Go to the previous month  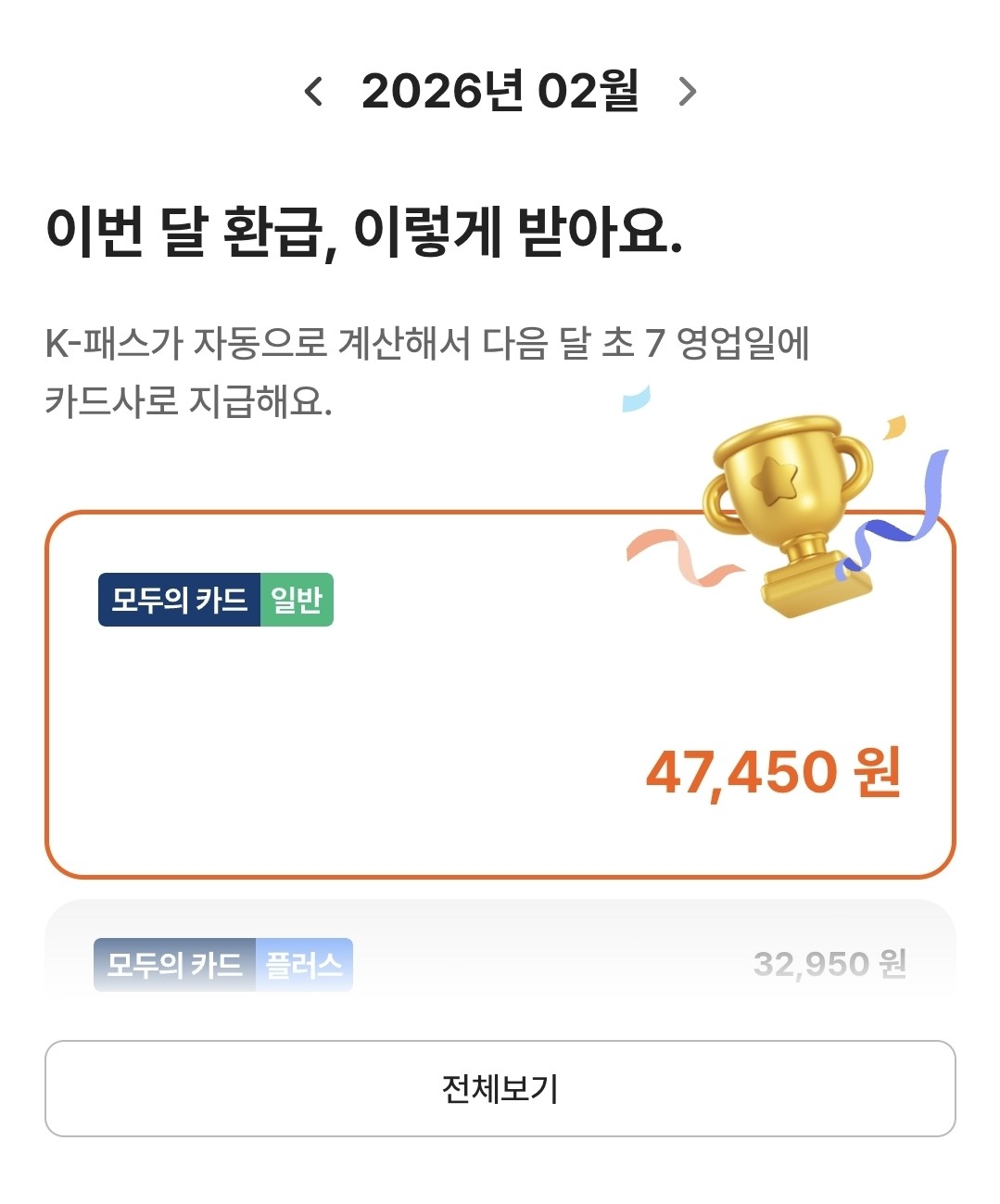coord(313,91)
